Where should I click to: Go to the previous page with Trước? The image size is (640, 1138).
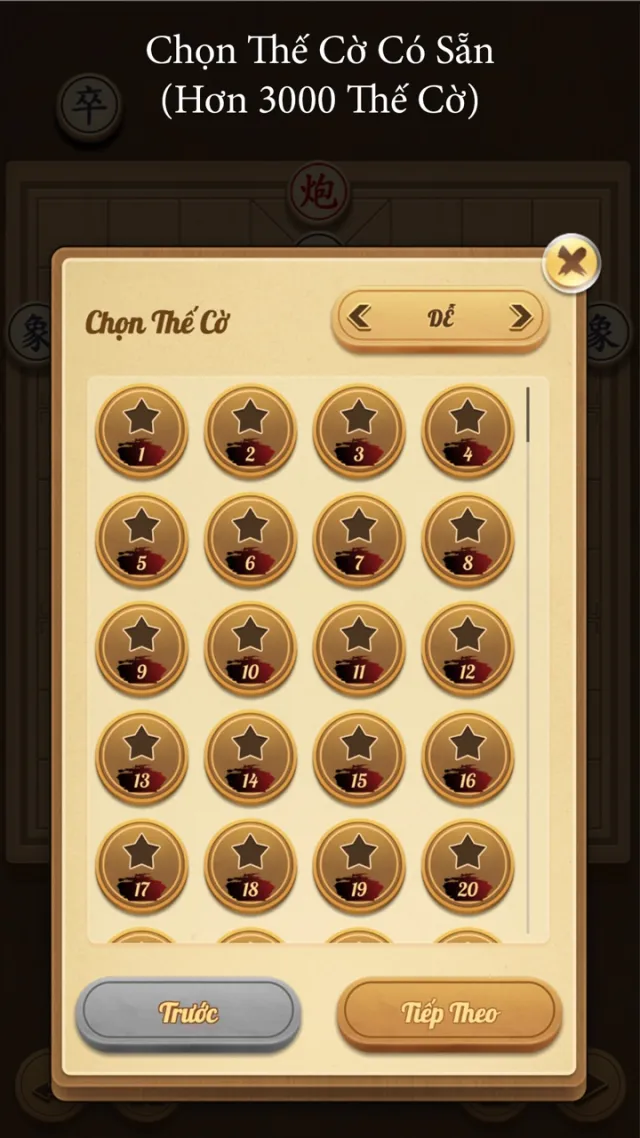coord(188,1013)
